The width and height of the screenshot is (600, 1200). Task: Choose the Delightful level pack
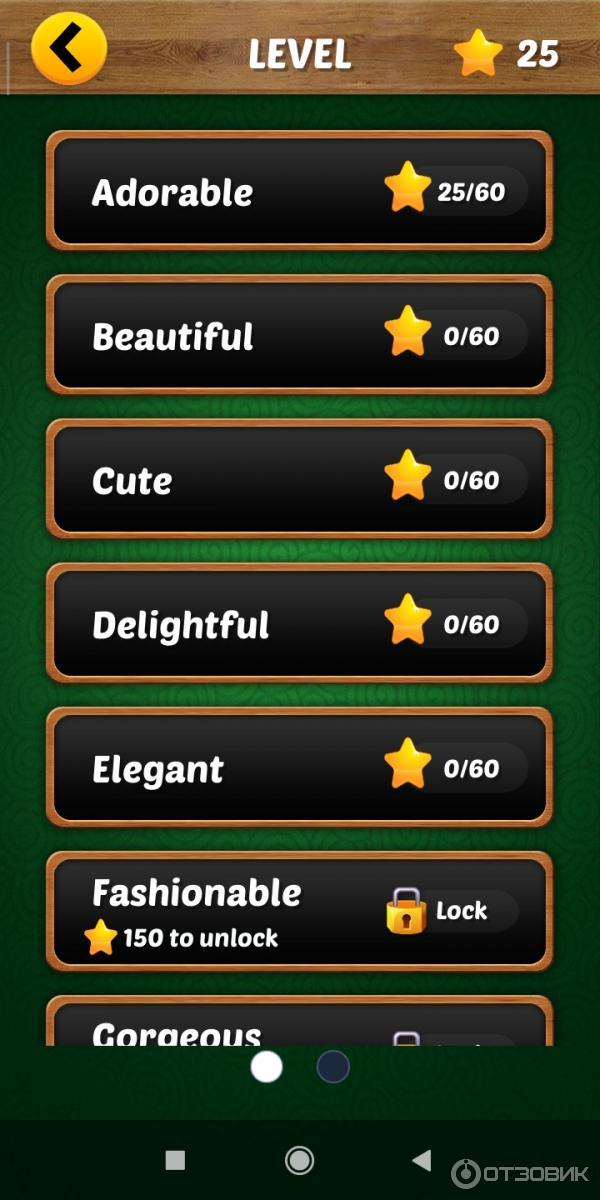(299, 623)
